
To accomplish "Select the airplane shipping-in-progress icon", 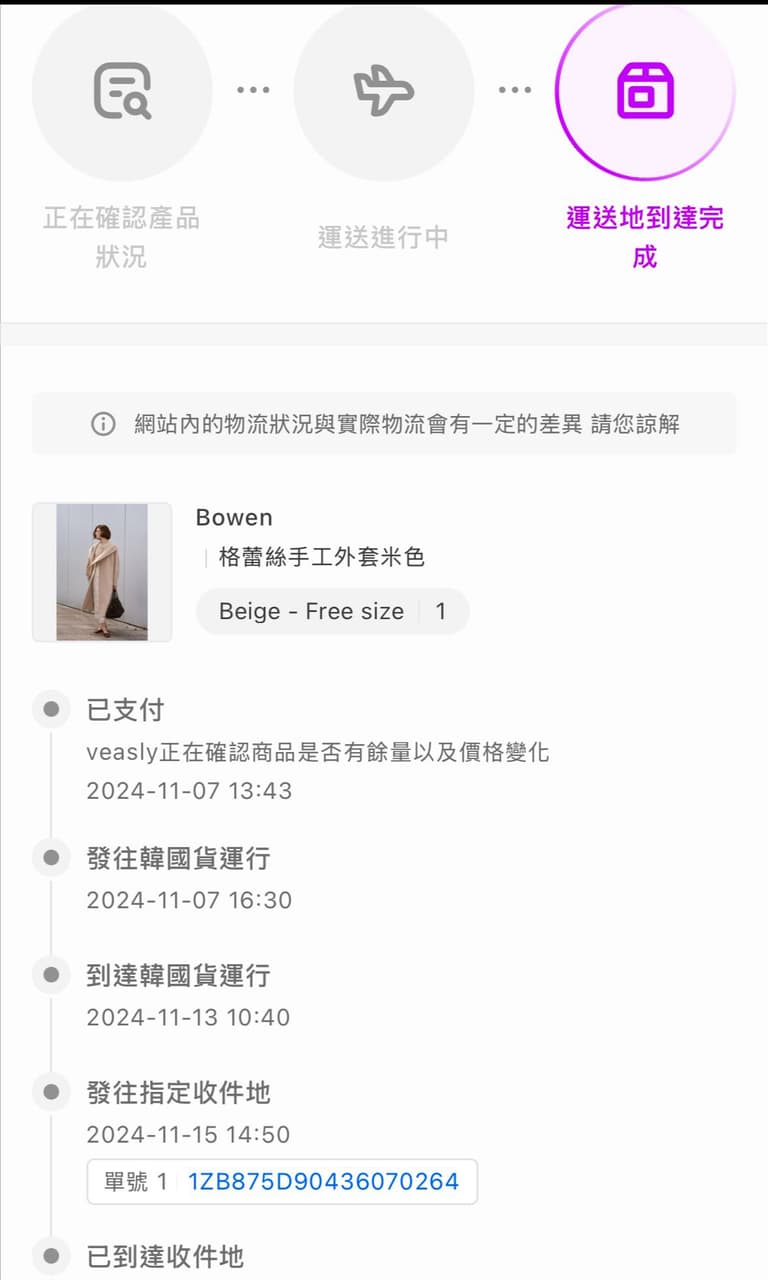I will point(384,91).
